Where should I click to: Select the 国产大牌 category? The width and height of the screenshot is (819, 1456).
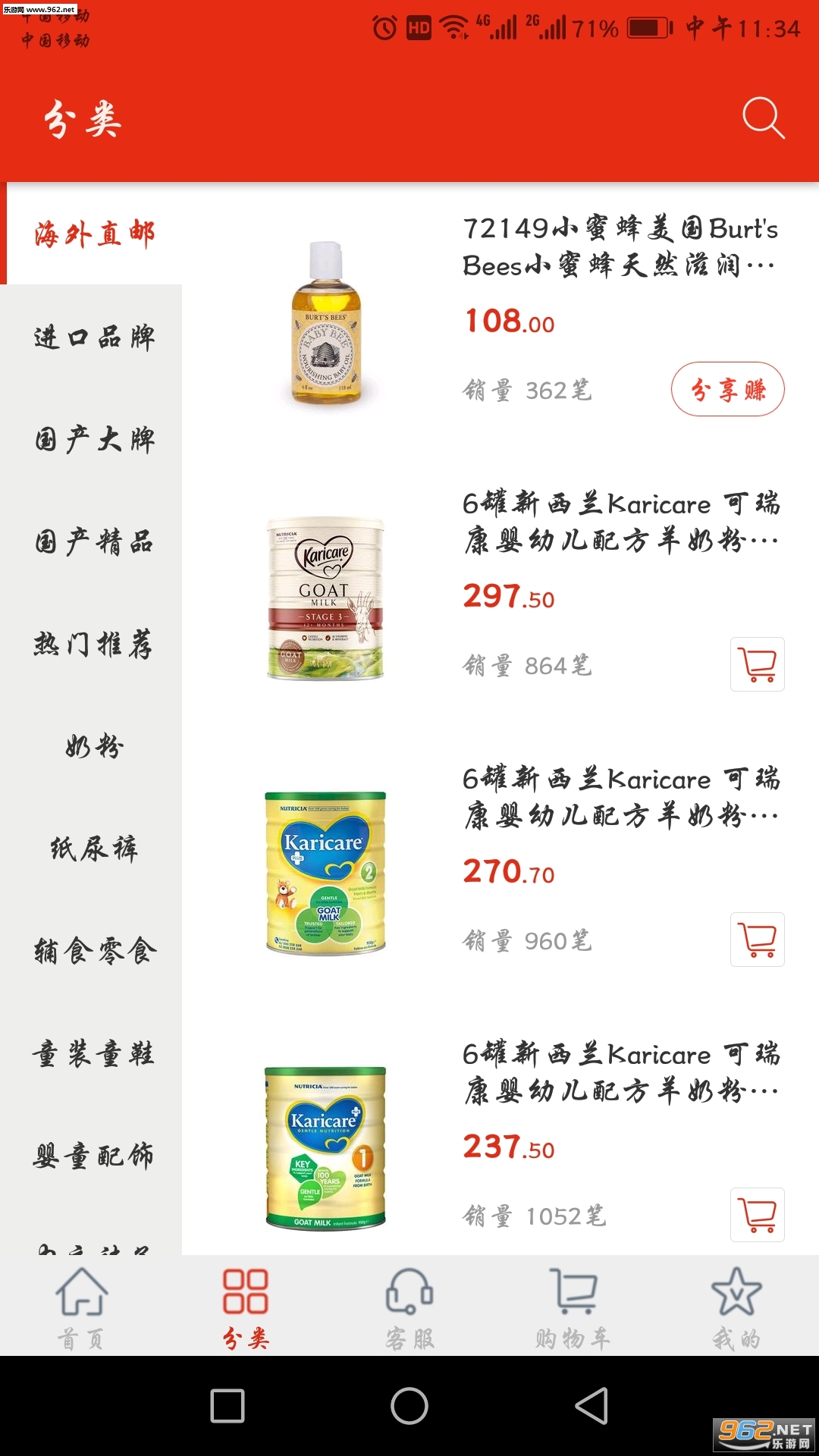click(x=94, y=439)
